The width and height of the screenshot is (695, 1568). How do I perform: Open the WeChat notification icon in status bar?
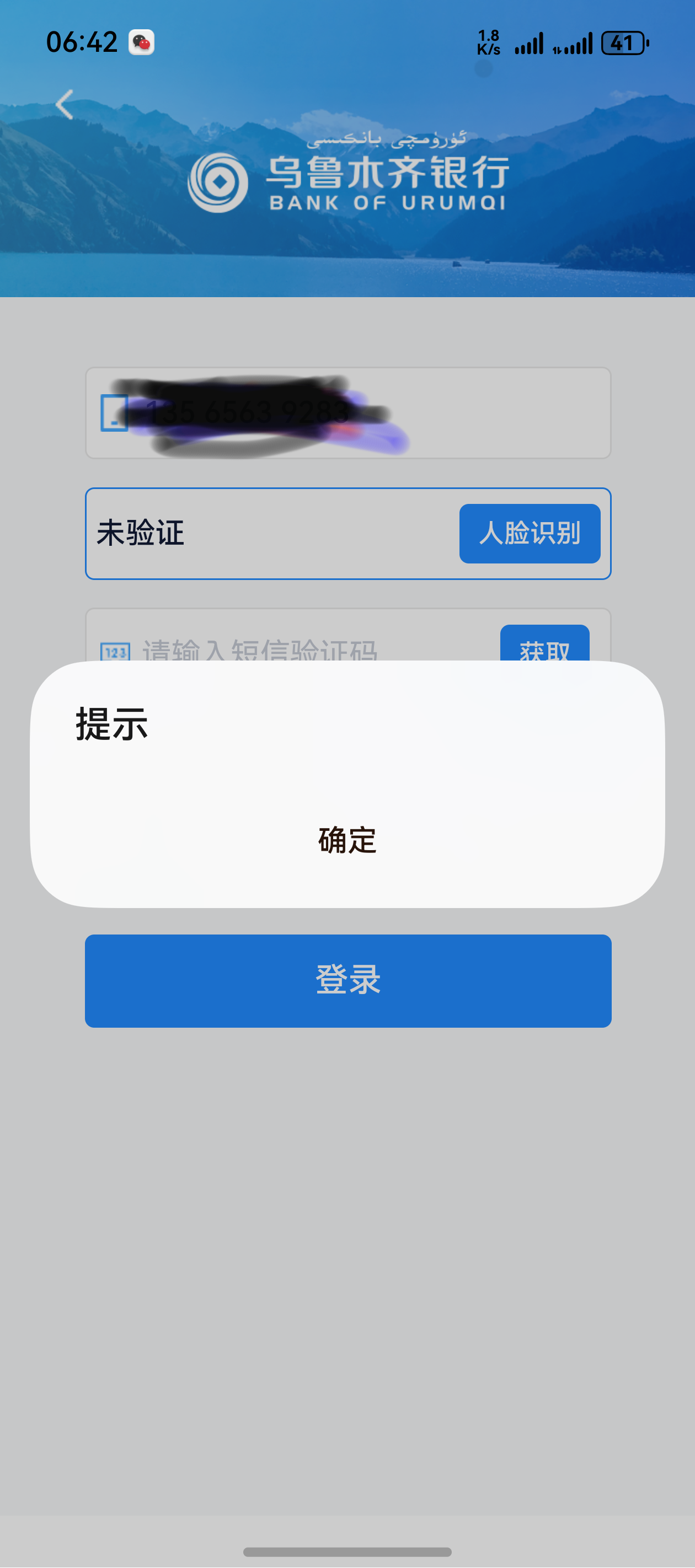142,42
